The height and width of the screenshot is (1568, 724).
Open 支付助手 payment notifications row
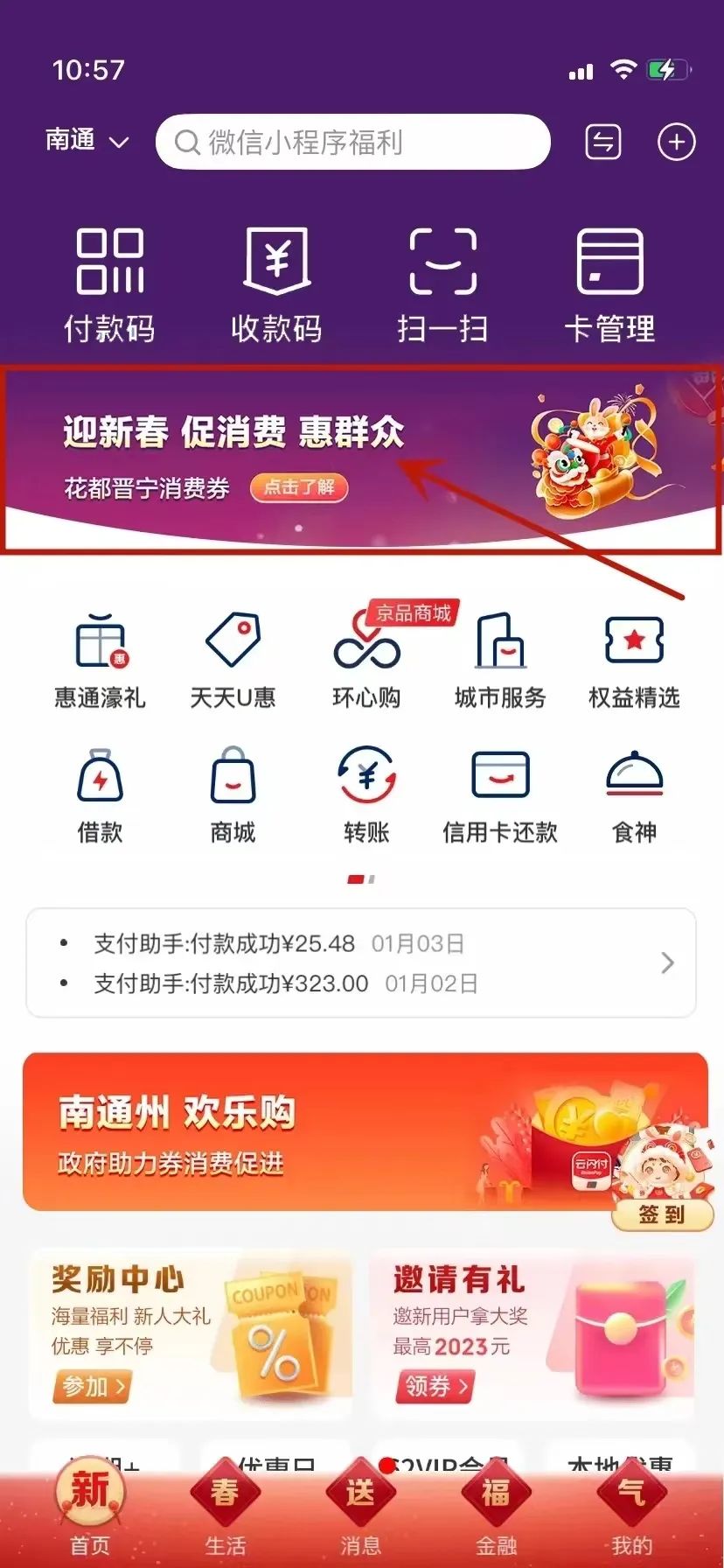coord(361,962)
